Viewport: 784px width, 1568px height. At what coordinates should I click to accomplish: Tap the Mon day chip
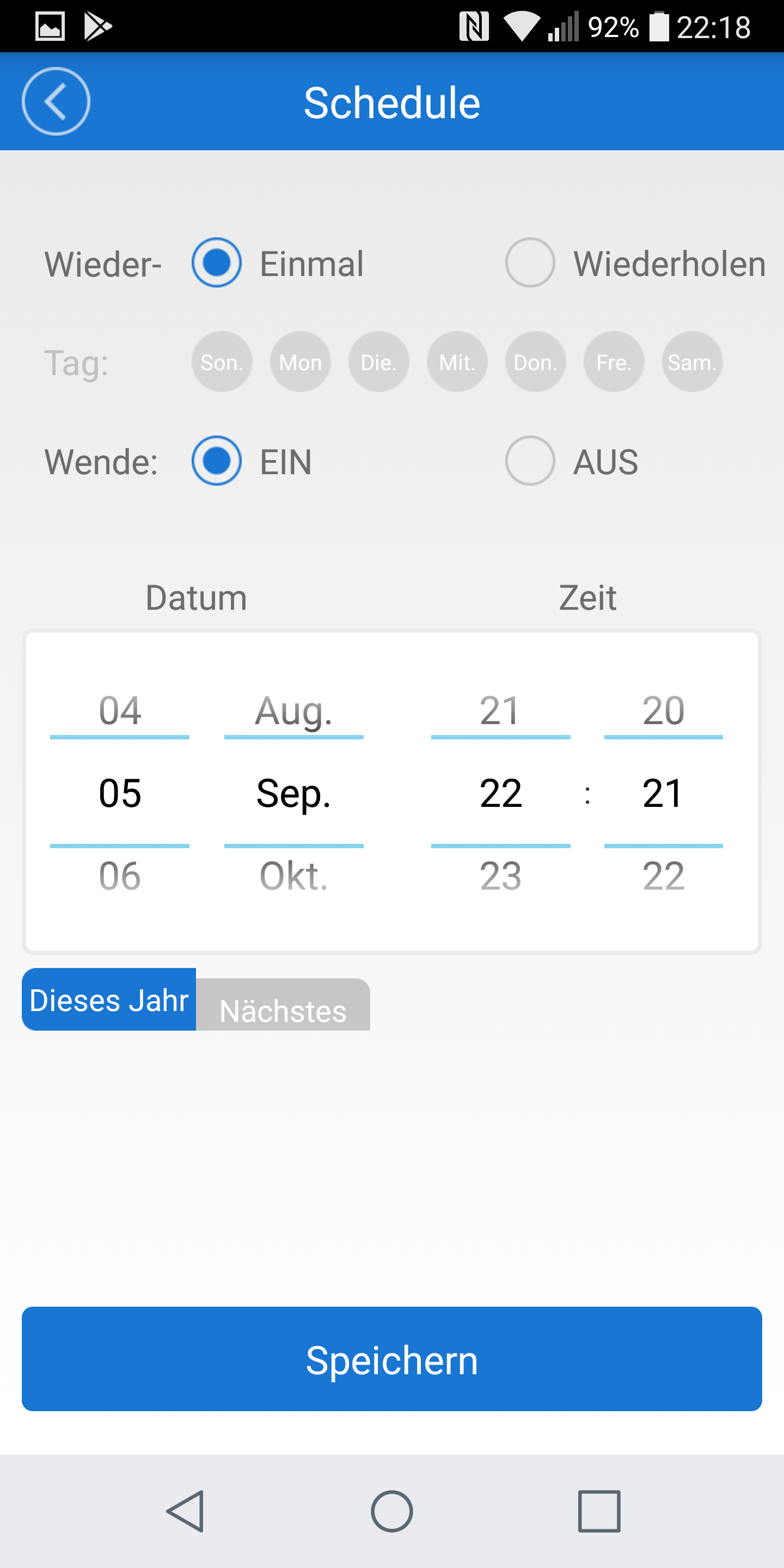click(x=301, y=362)
